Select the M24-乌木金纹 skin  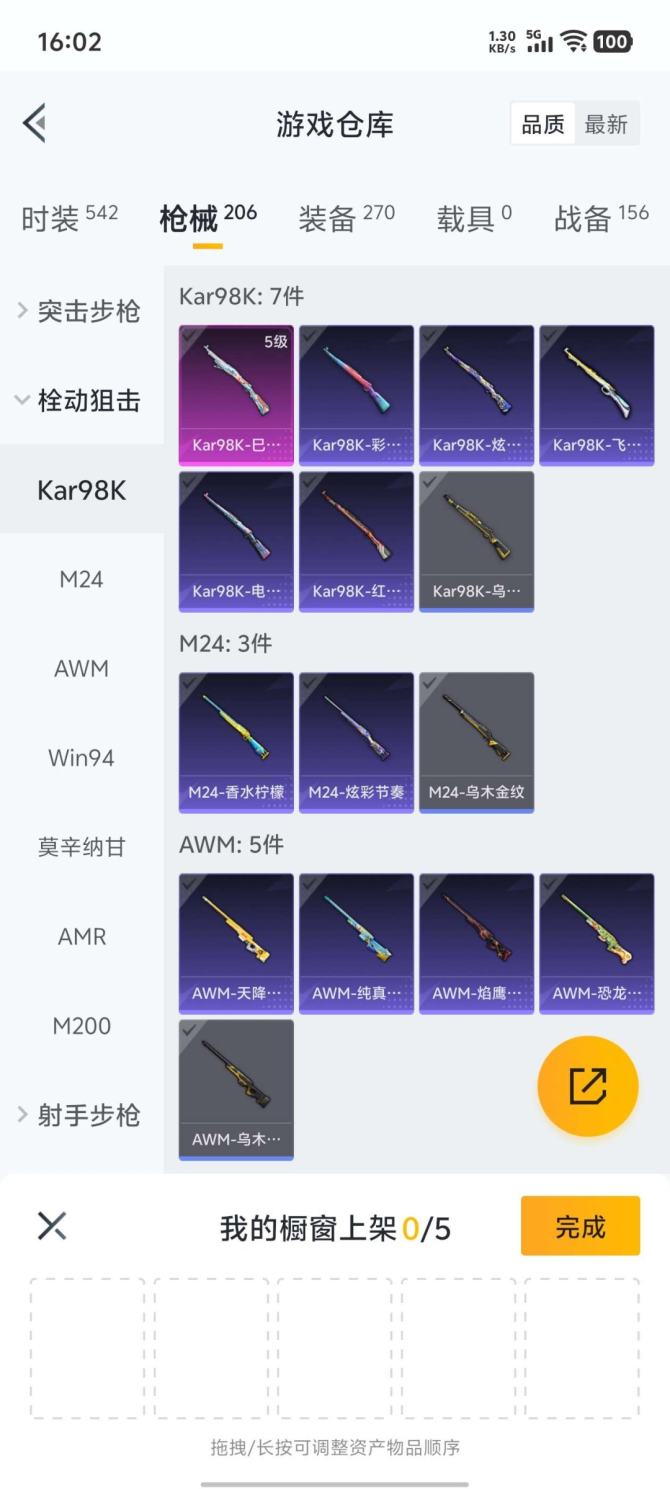point(476,741)
